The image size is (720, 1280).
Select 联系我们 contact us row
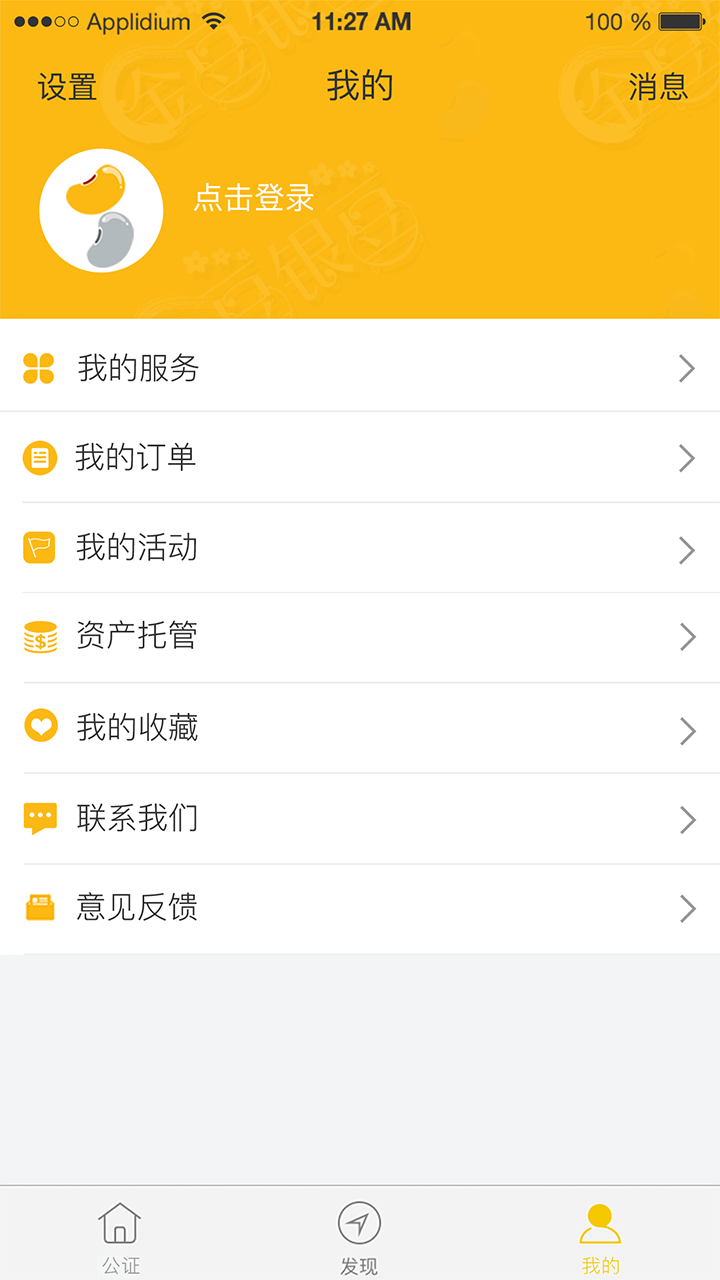pyautogui.click(x=360, y=819)
